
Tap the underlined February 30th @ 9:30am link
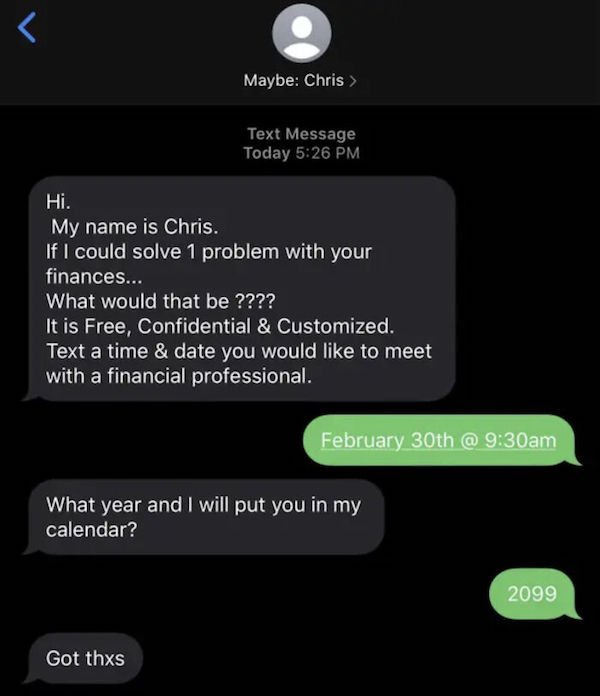tap(438, 440)
